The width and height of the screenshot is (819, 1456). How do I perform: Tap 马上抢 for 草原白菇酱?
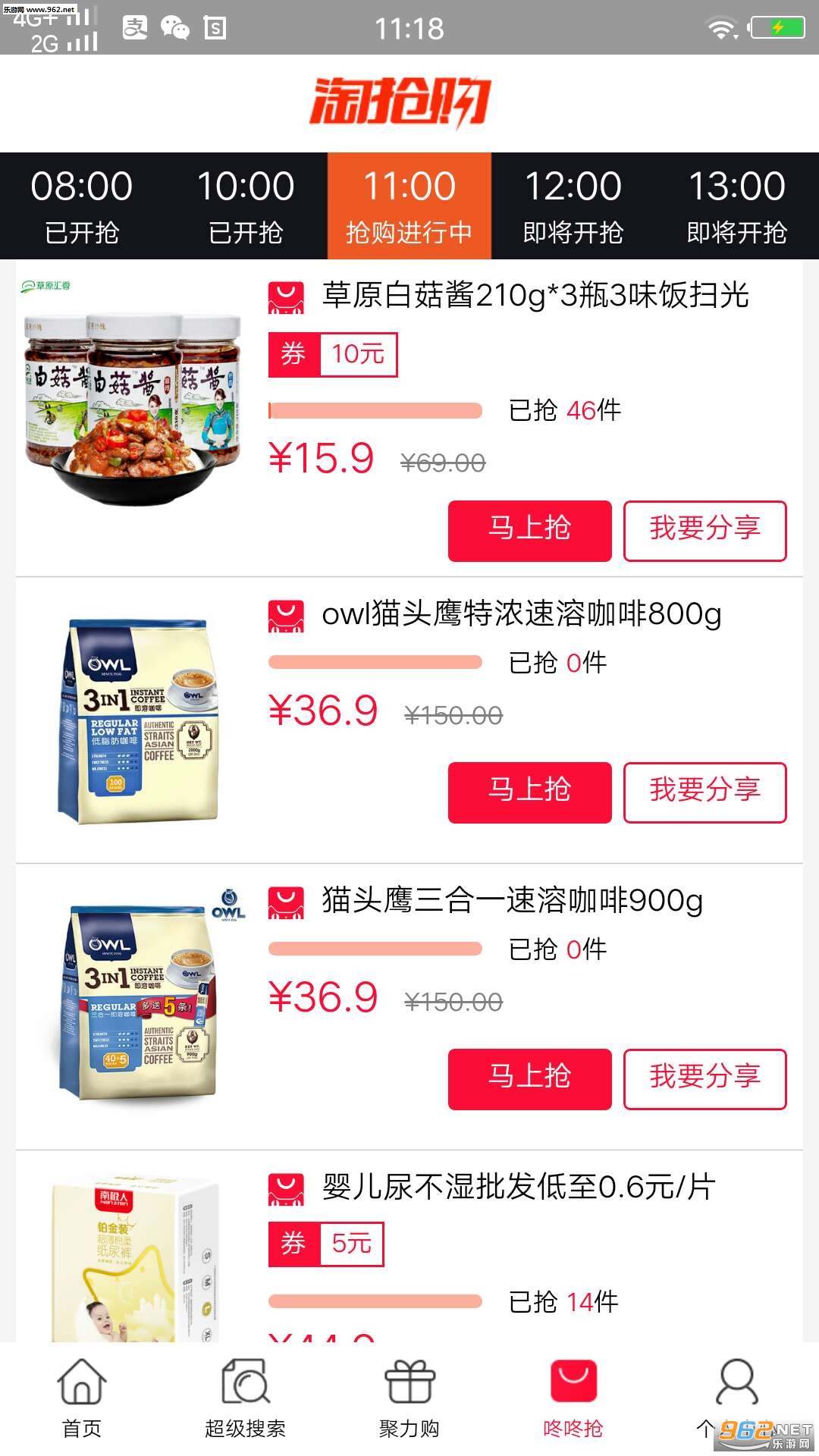(529, 530)
